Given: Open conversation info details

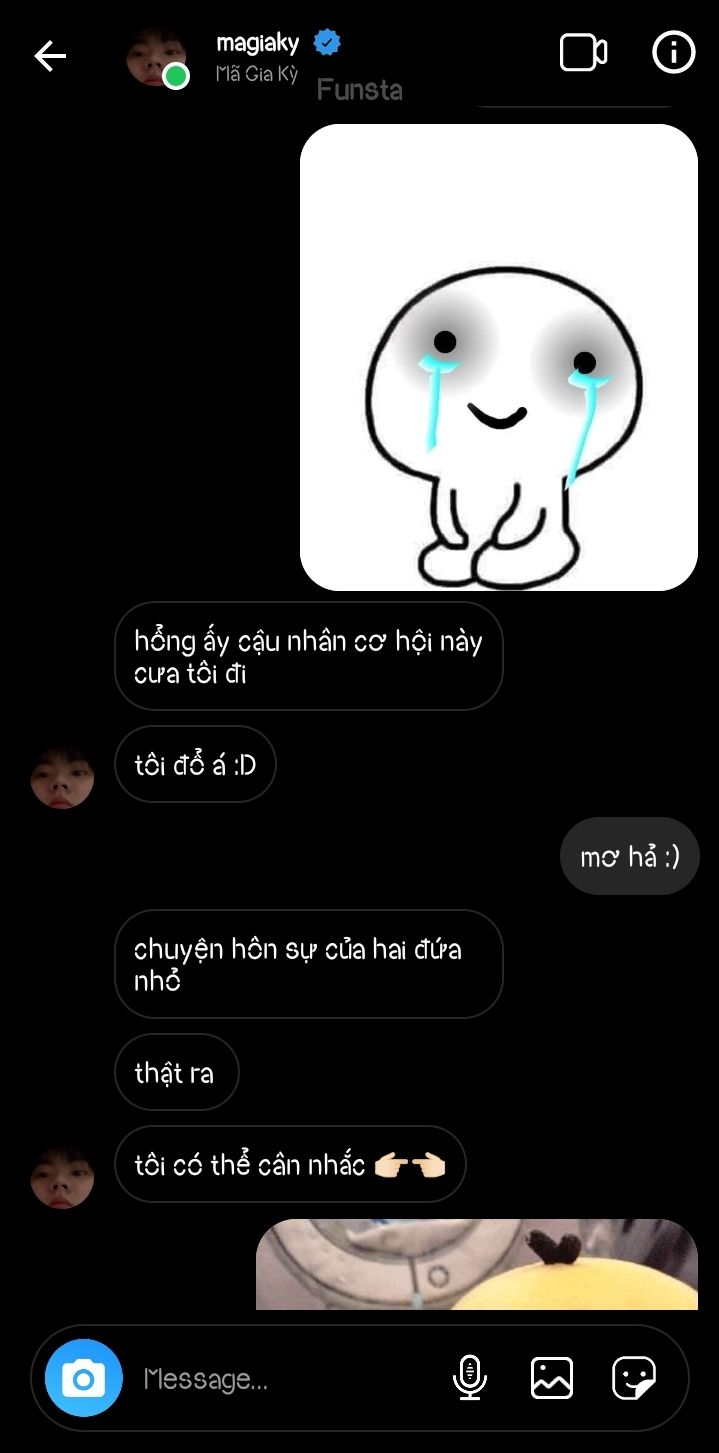Looking at the screenshot, I should (x=673, y=52).
